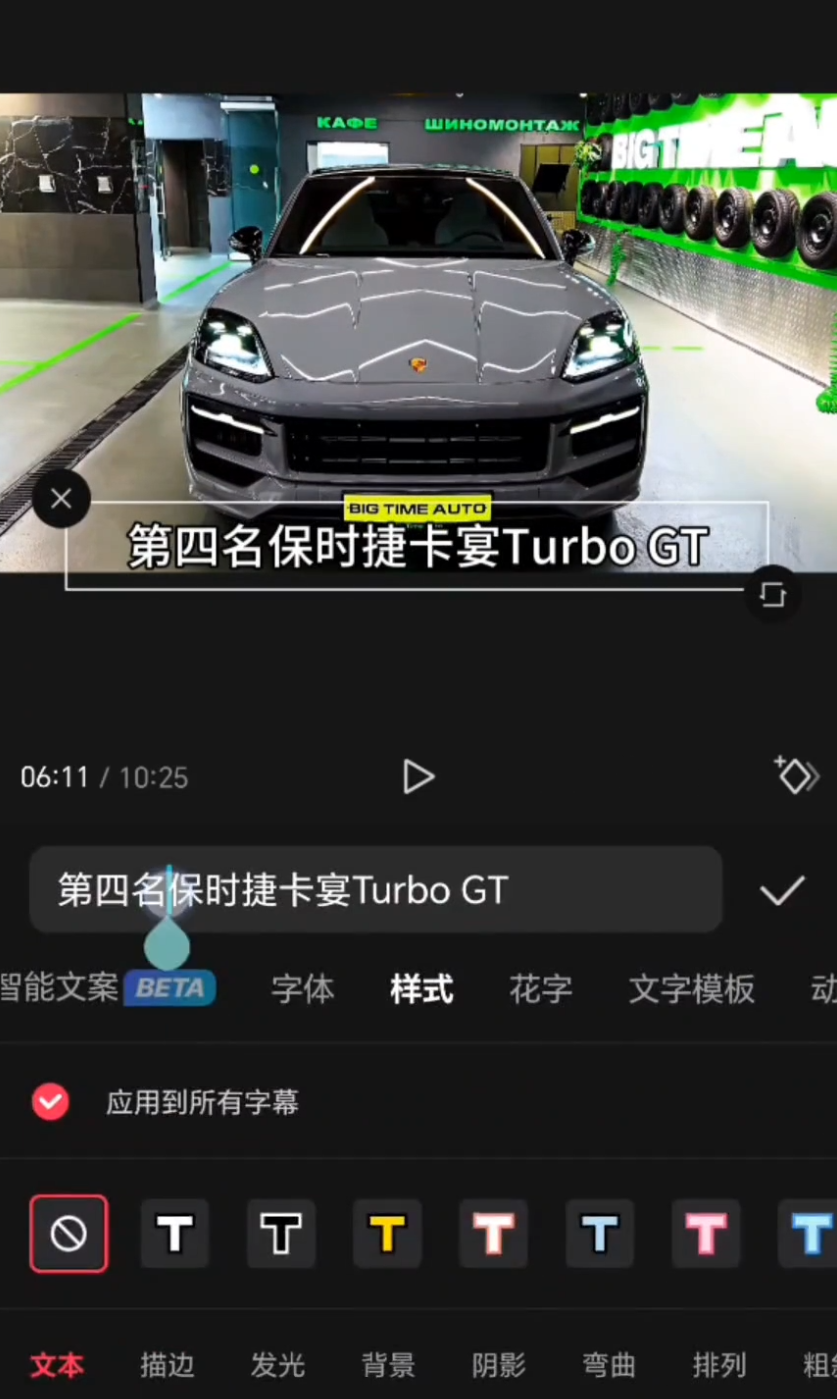
Task: Open the 背景 background settings
Action: (x=388, y=1365)
